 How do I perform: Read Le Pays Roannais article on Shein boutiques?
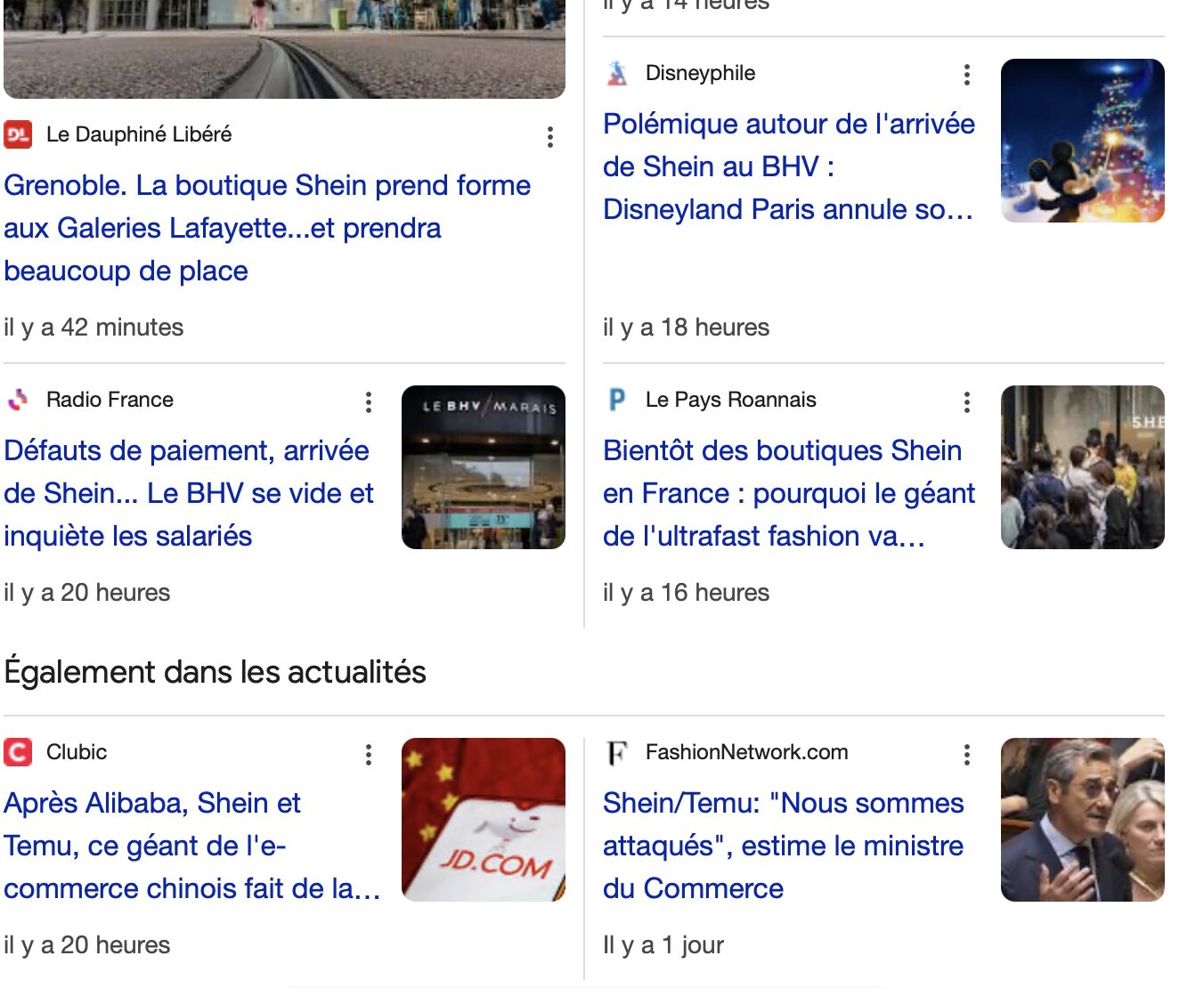788,493
